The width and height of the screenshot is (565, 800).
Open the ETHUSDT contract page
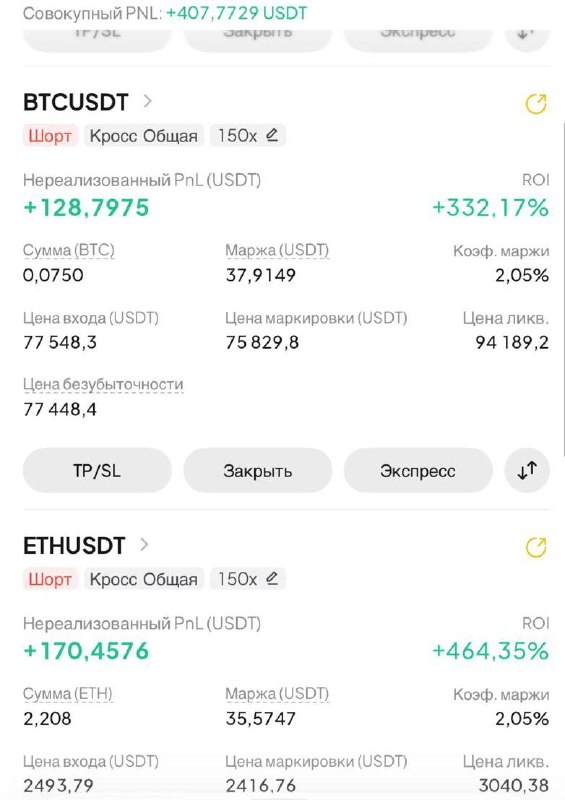86,545
